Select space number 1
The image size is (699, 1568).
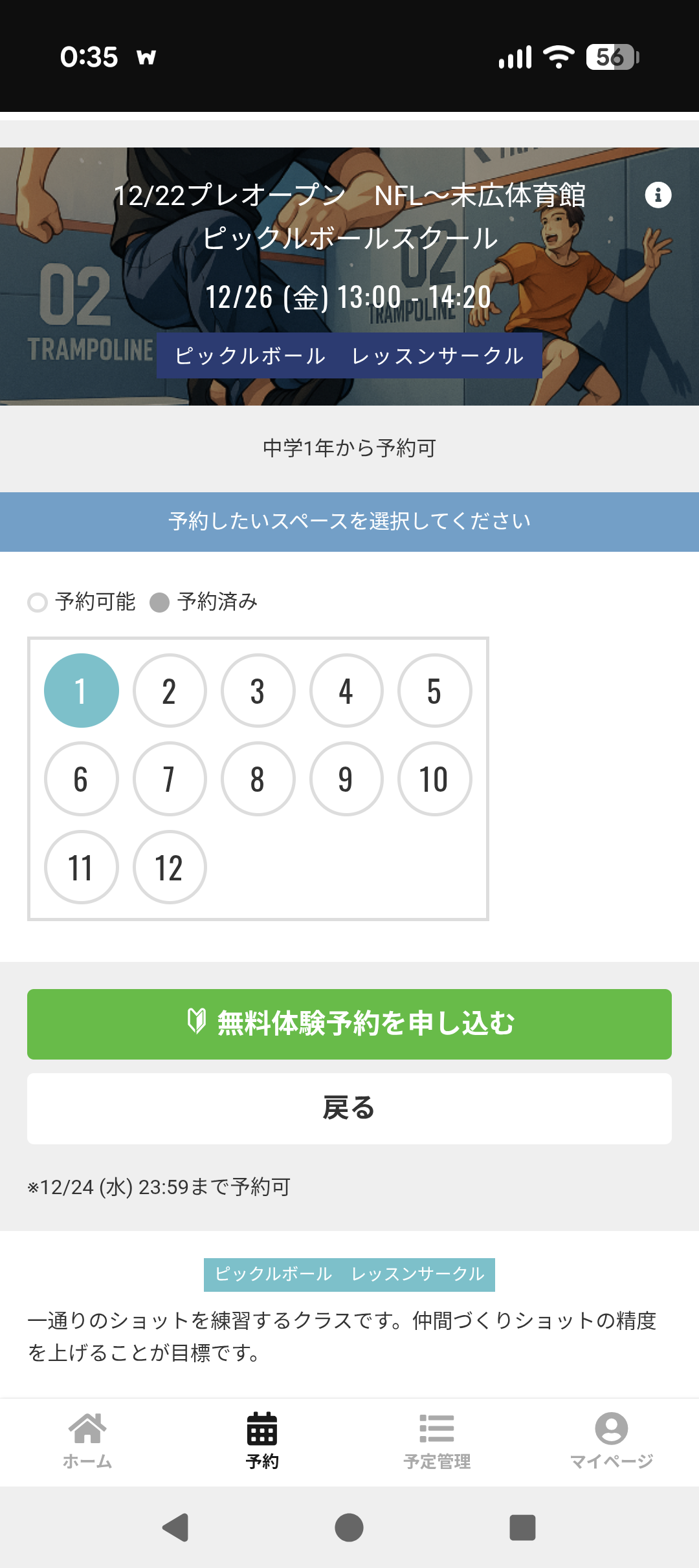(81, 691)
